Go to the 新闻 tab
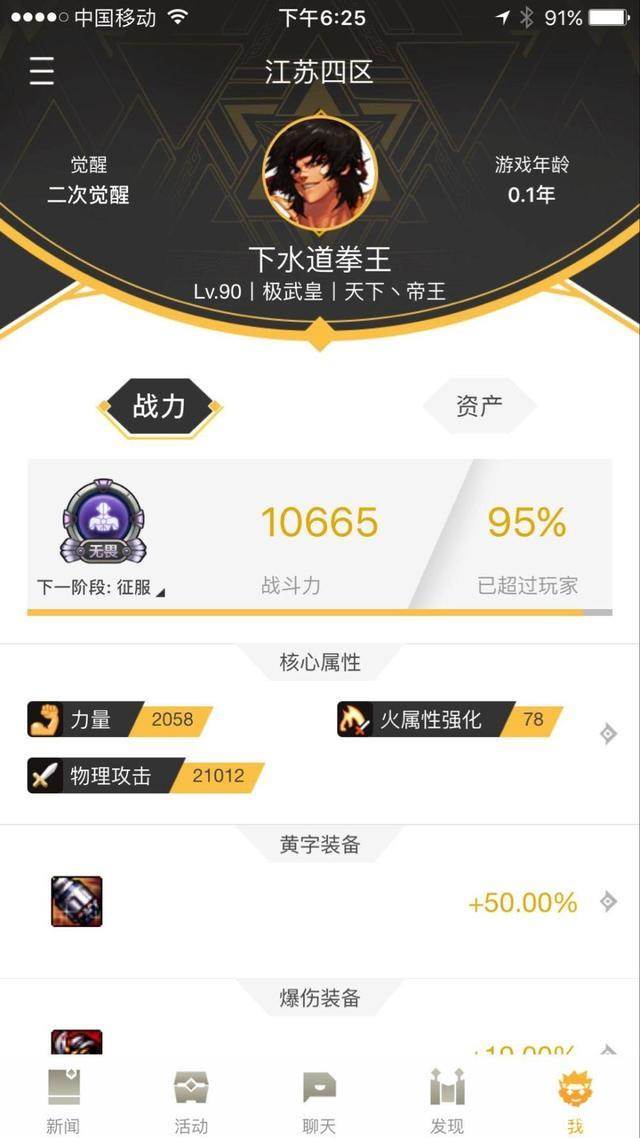This screenshot has height=1138, width=640. (63, 1100)
